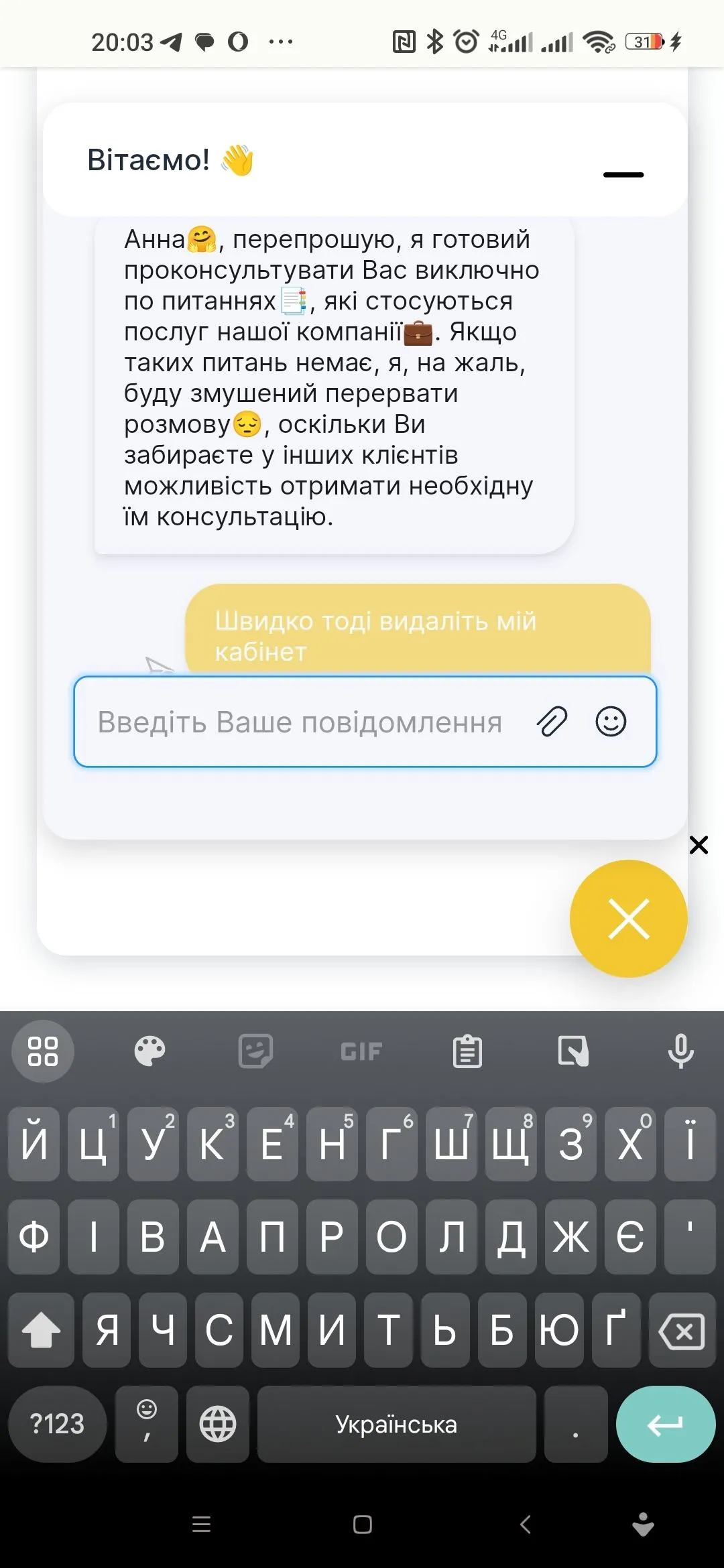Screen dimensions: 724x1568
Task: Attach a file with the paperclip icon
Action: tap(552, 722)
